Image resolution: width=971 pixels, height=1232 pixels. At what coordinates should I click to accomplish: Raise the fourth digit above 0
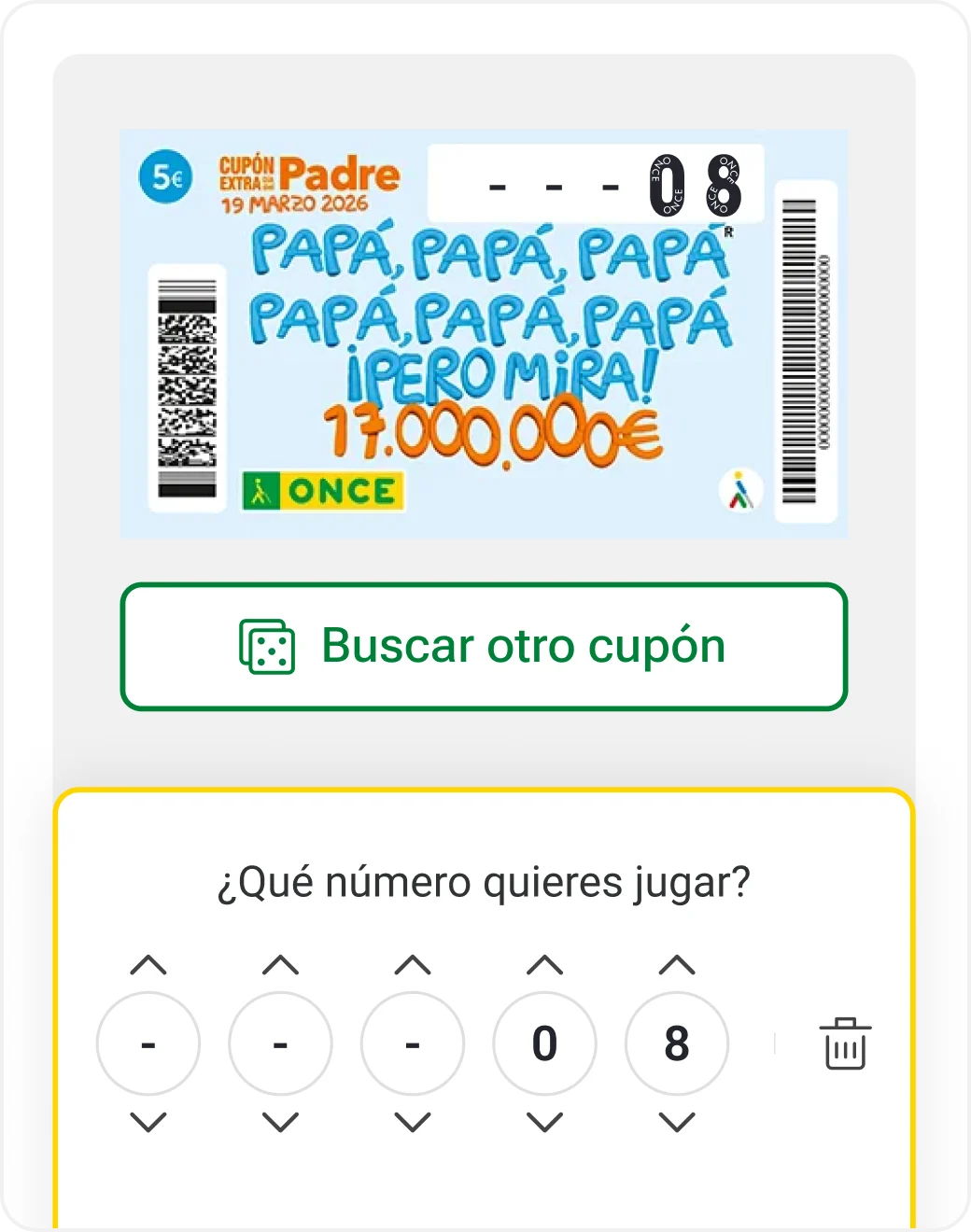pos(544,965)
